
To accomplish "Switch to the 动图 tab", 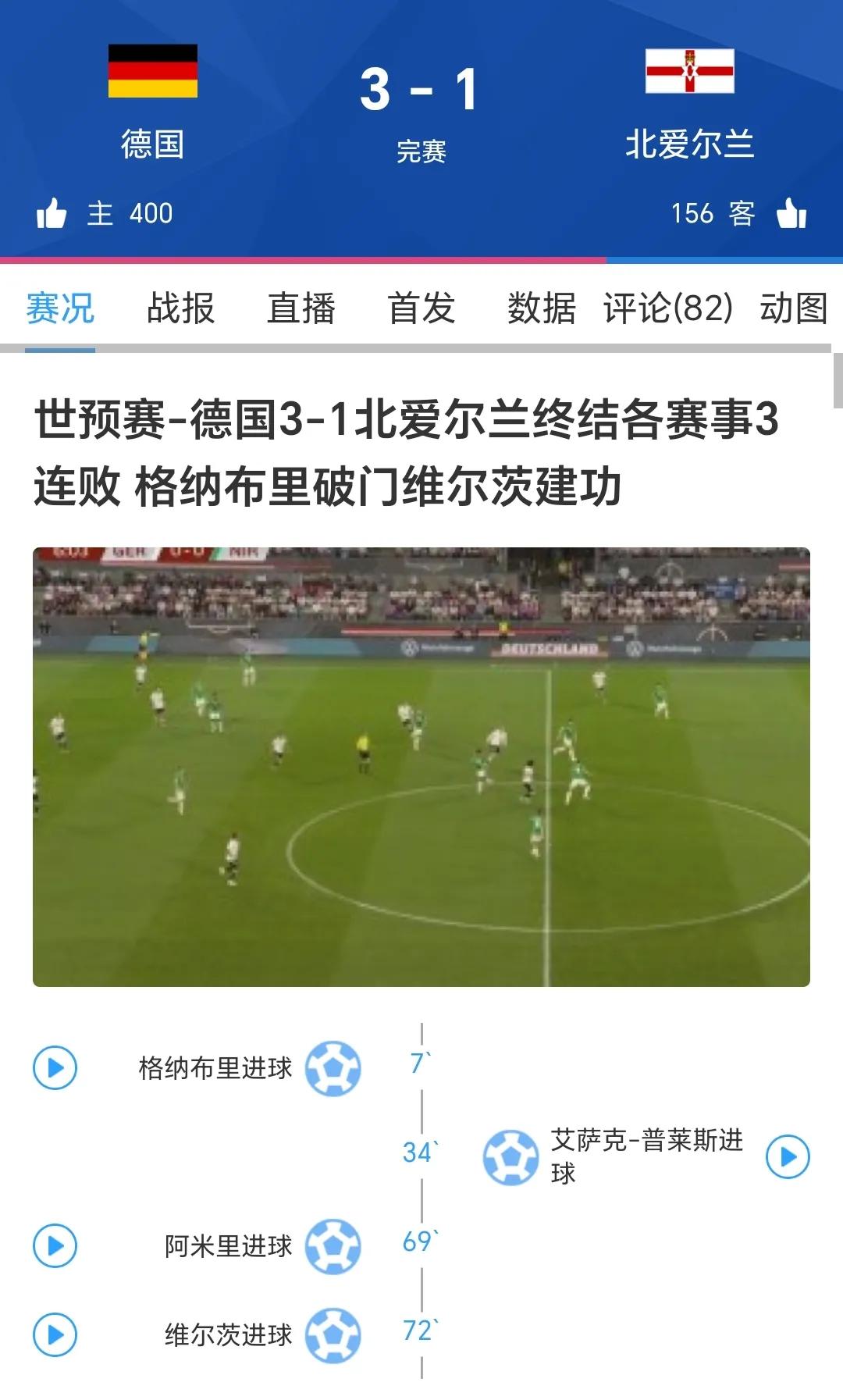I will click(x=793, y=308).
